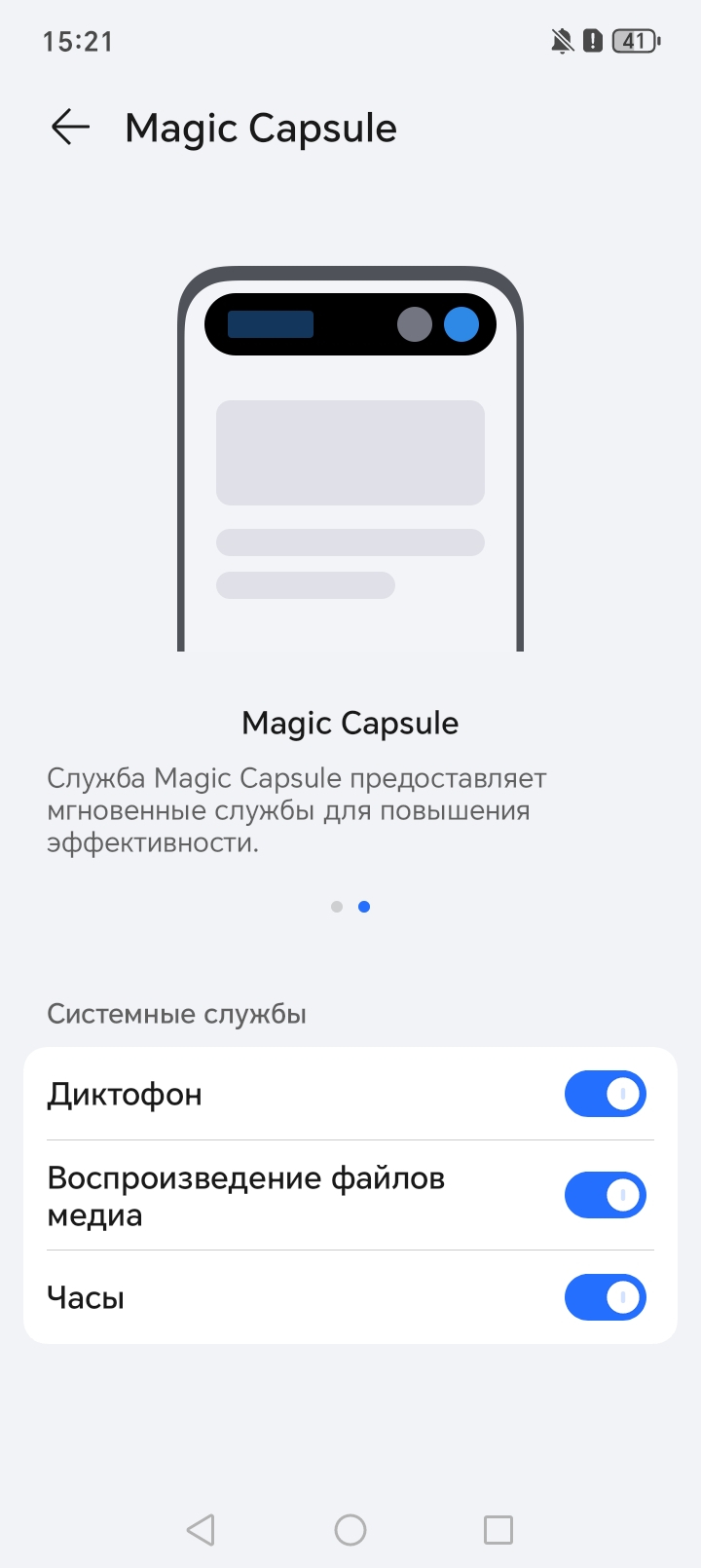Screen dimensions: 701x1568
Task: Turn off the Диктофон switch
Action: tap(605, 1095)
